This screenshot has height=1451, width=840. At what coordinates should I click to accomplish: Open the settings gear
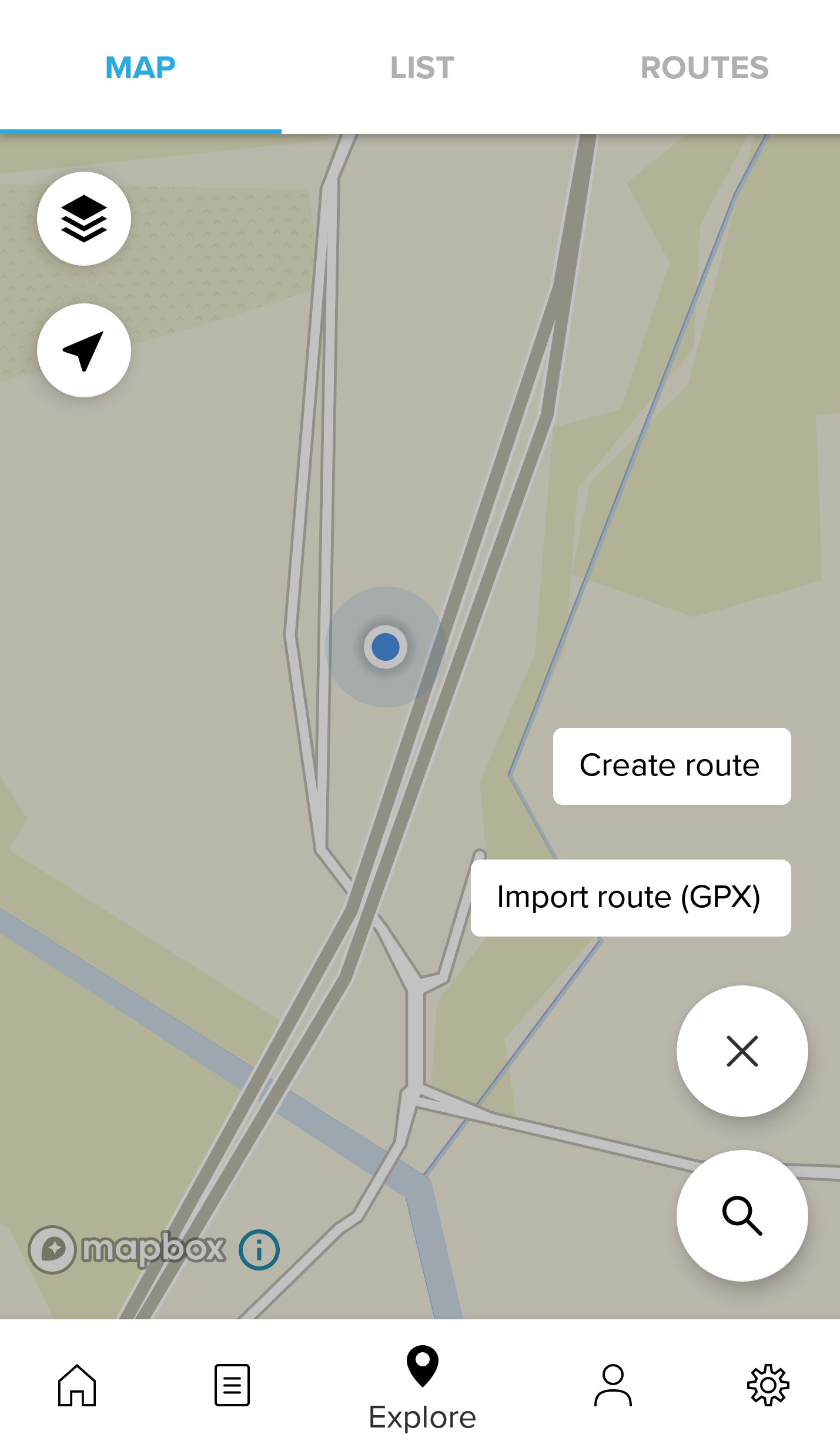pos(768,1385)
